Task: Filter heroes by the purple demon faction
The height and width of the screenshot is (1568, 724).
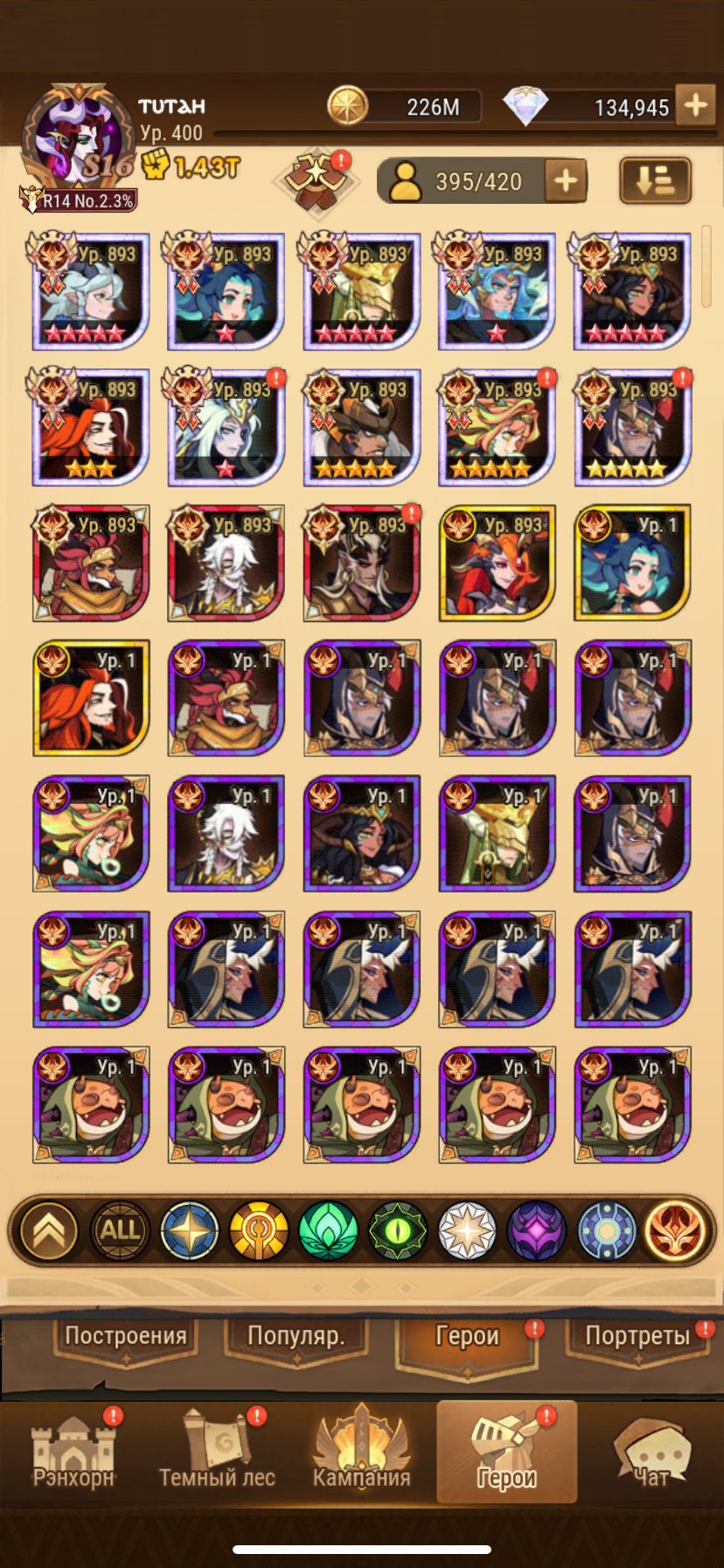Action: click(537, 1230)
